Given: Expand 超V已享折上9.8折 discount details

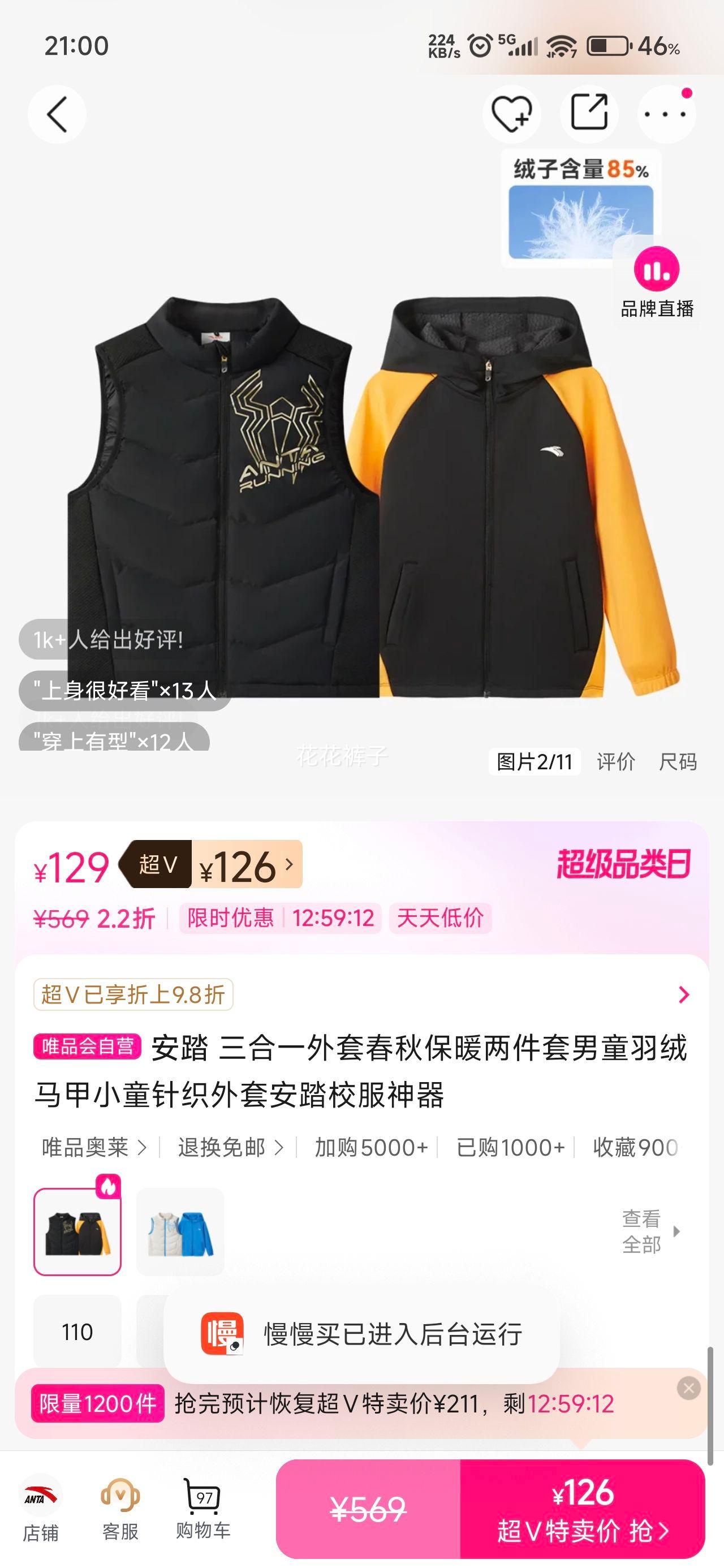Looking at the screenshot, I should coord(683,994).
